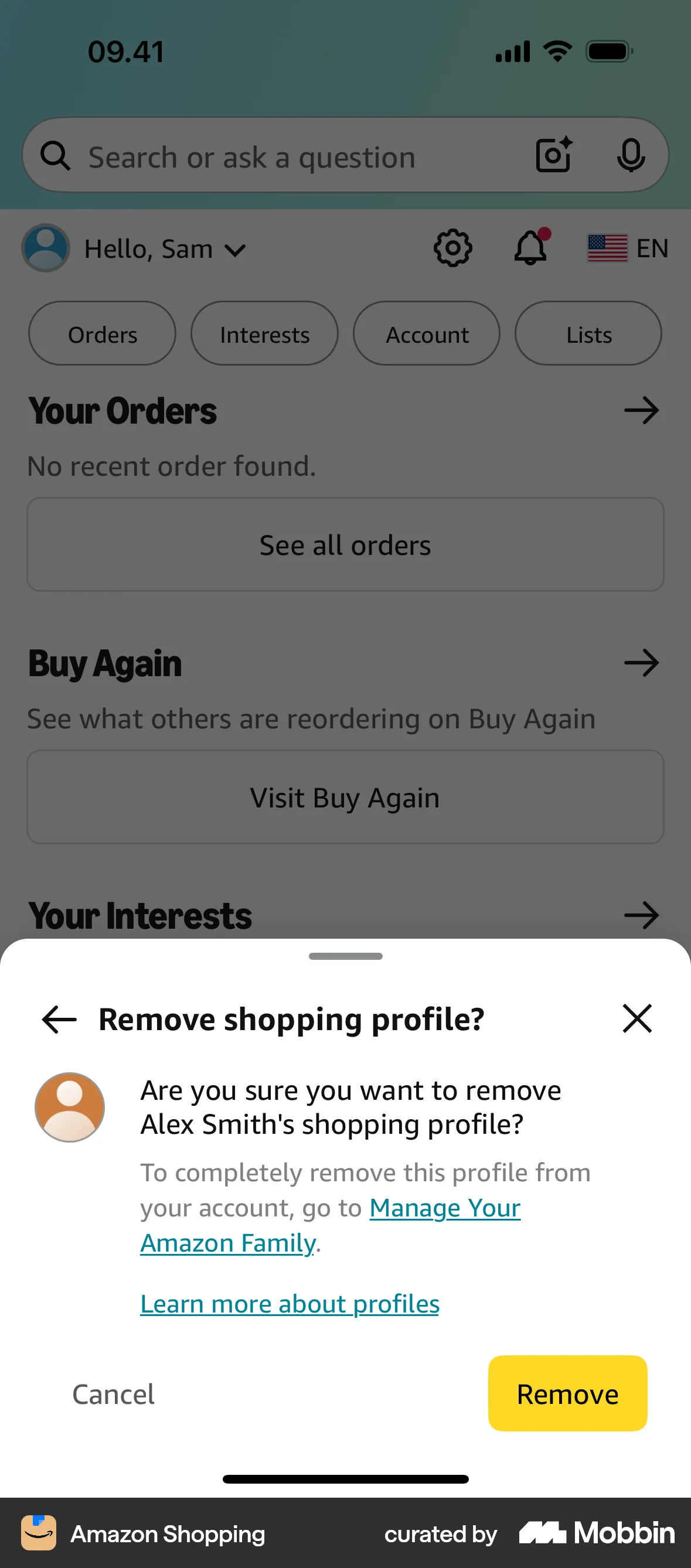Check notifications via the bell icon
The image size is (691, 1568).
529,250
